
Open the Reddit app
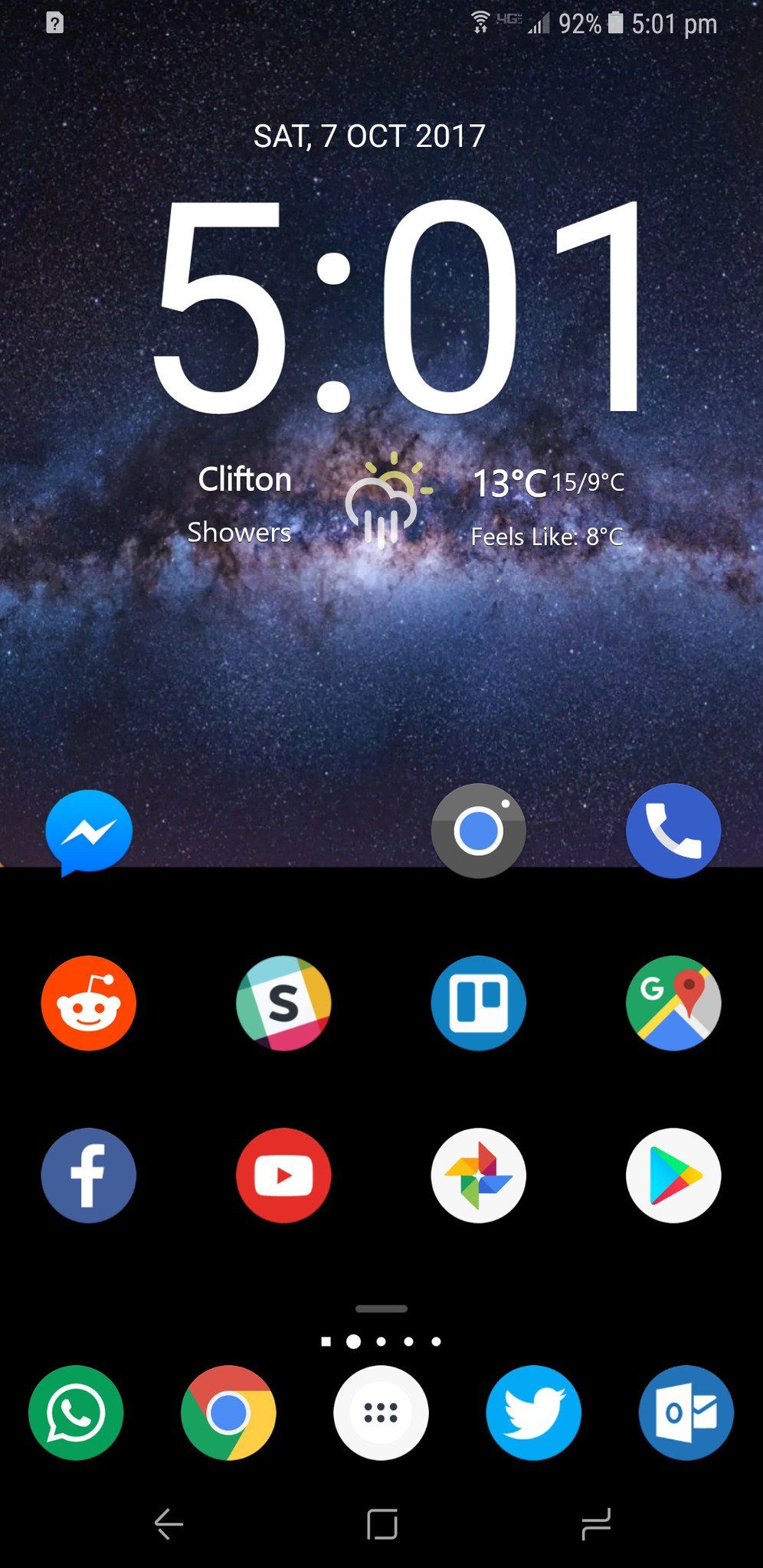pyautogui.click(x=88, y=1003)
